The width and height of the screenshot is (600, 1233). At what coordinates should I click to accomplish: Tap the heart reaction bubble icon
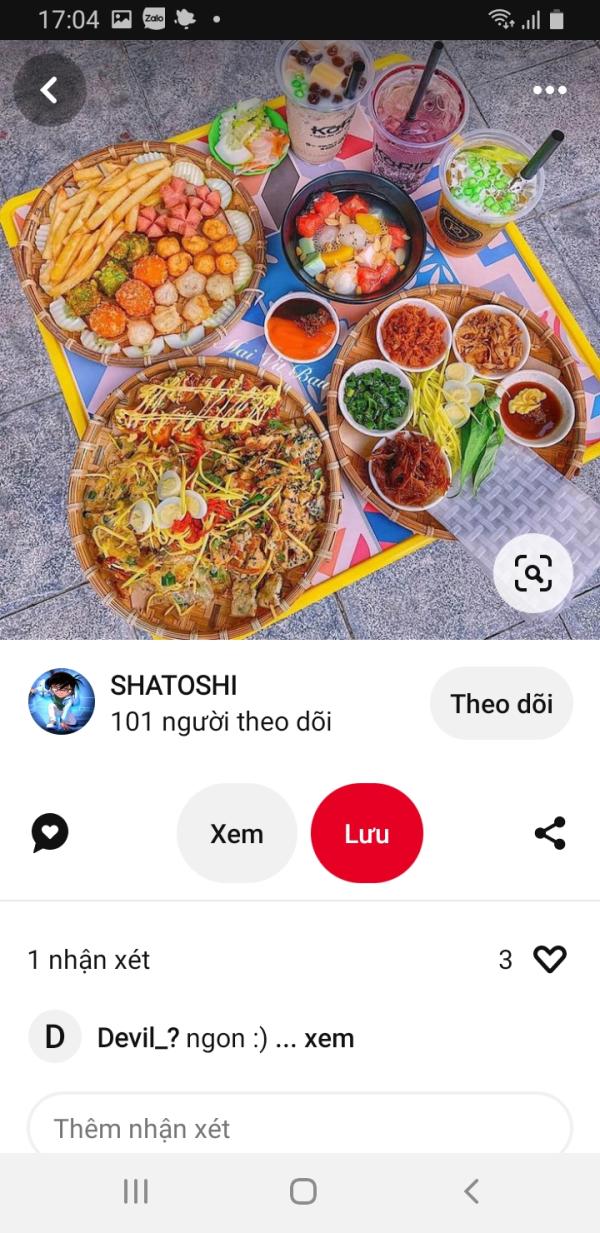point(49,833)
